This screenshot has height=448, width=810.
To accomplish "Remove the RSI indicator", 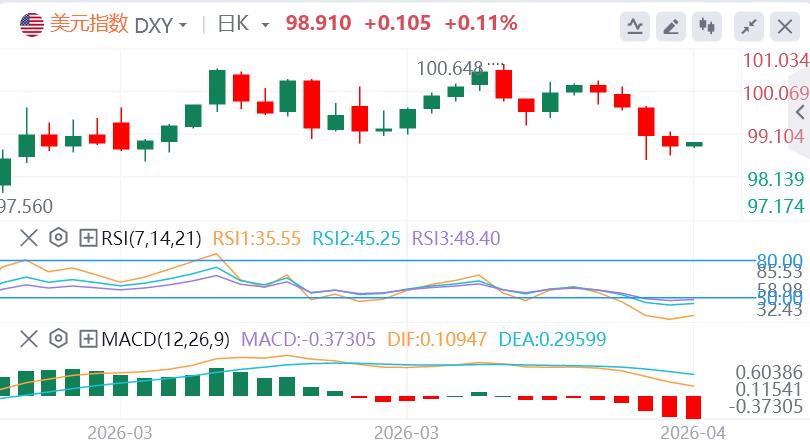I will (x=29, y=238).
